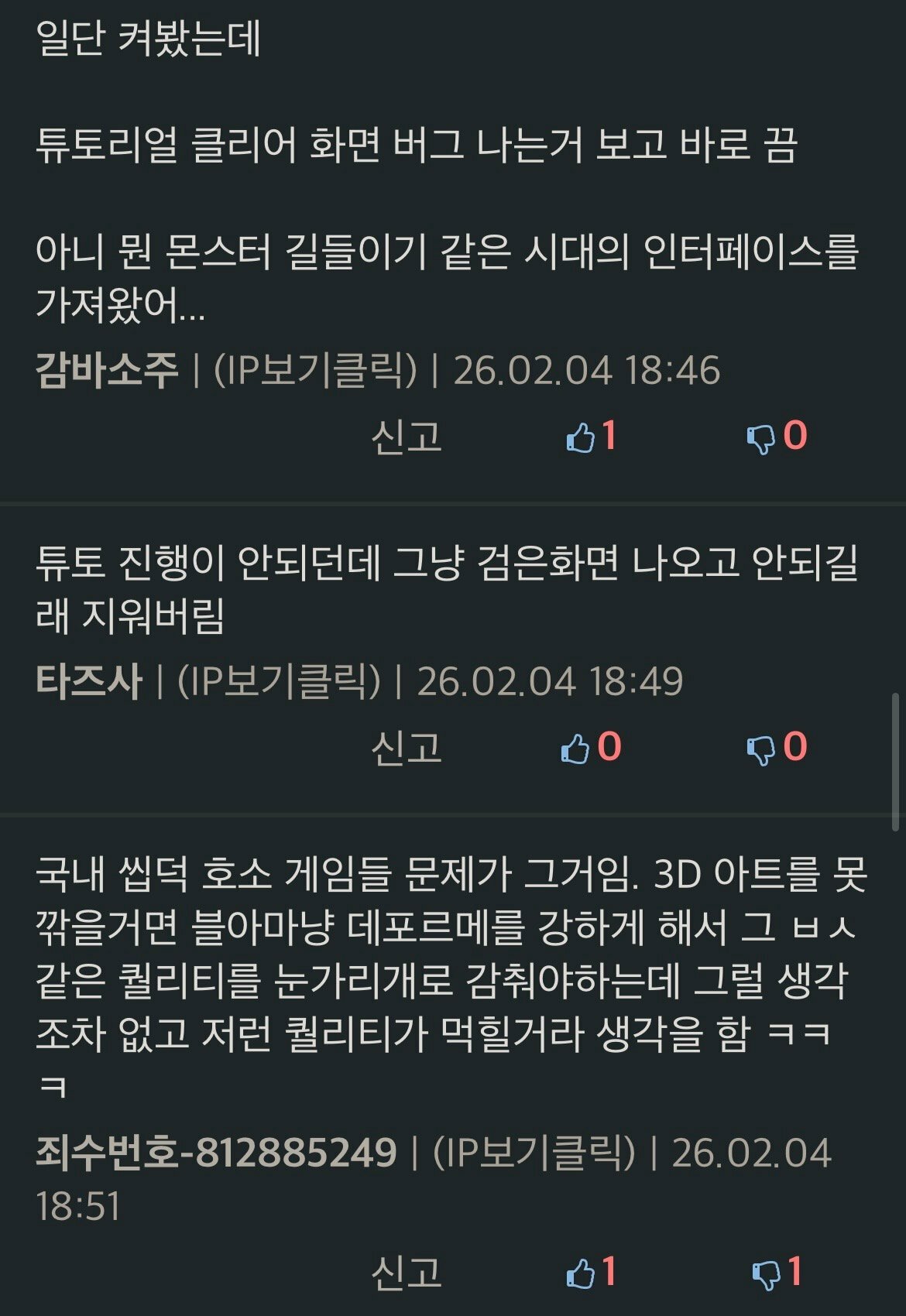Reveal IP of 타즈사
Viewport: 906px width, 1316px height.
click(279, 681)
